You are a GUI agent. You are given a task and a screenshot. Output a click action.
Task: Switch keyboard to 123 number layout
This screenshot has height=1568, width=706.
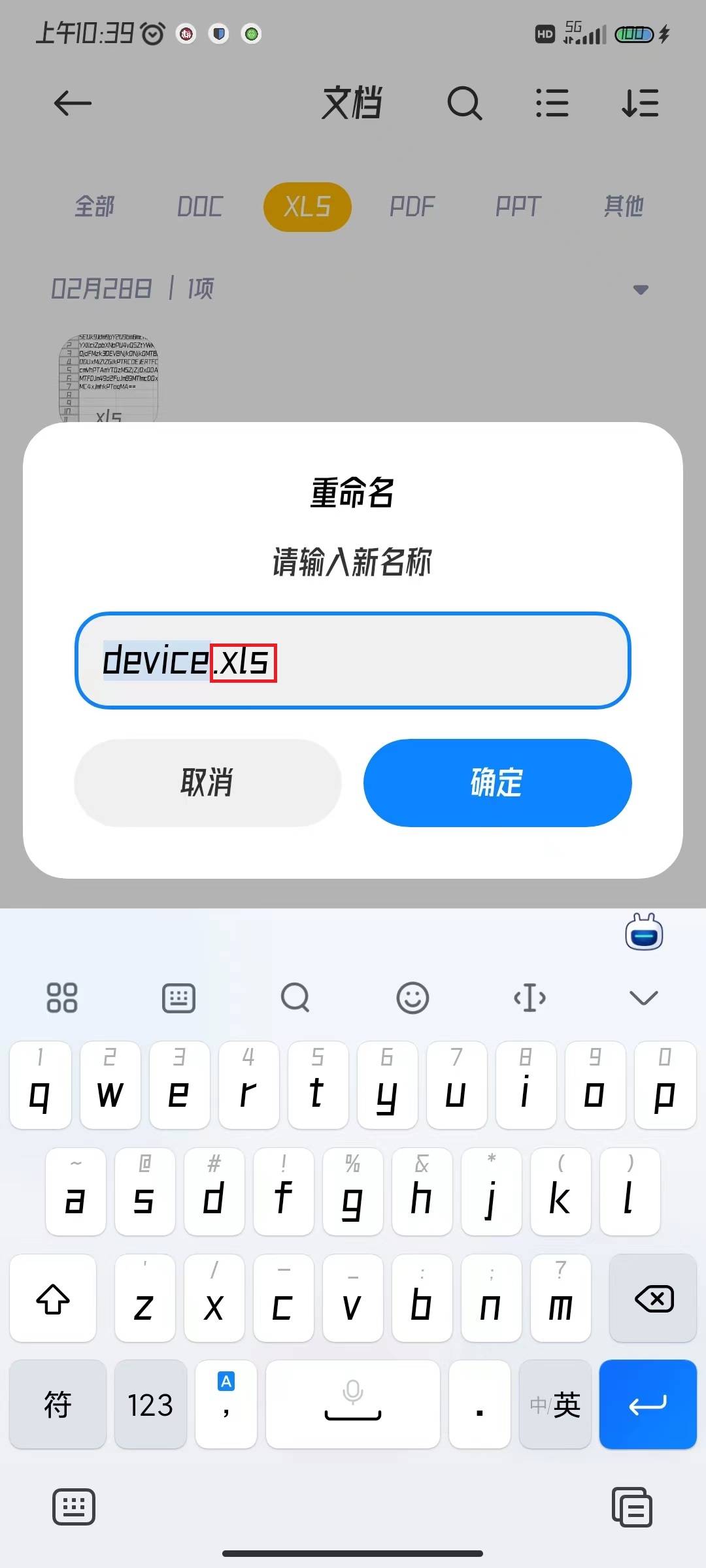click(x=150, y=1405)
